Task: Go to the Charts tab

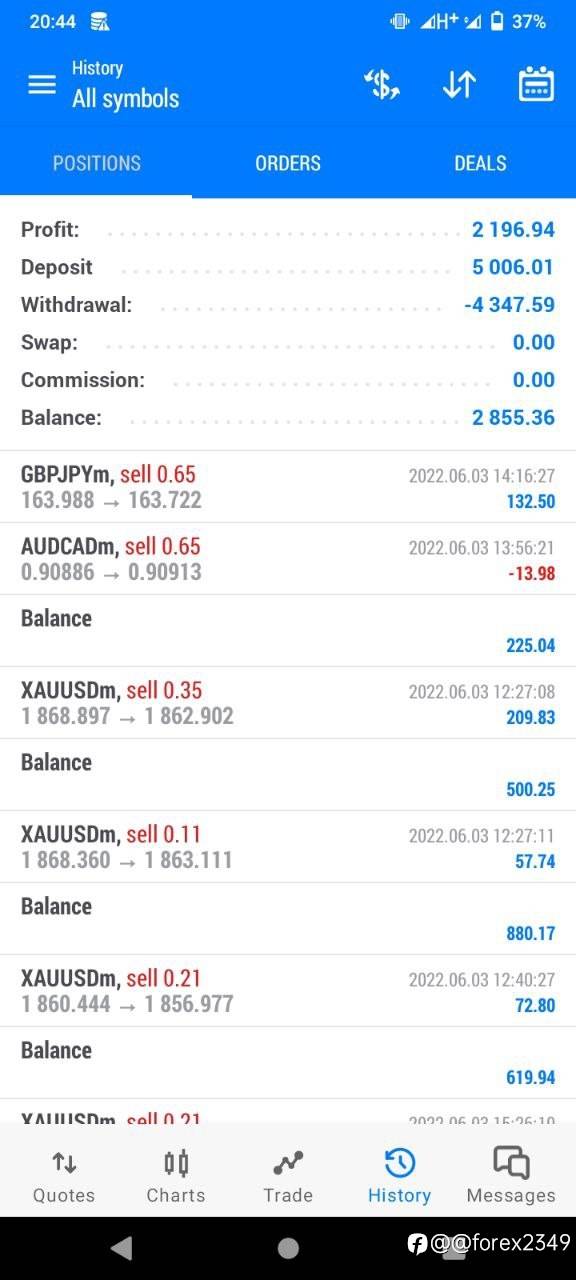Action: tap(176, 1176)
